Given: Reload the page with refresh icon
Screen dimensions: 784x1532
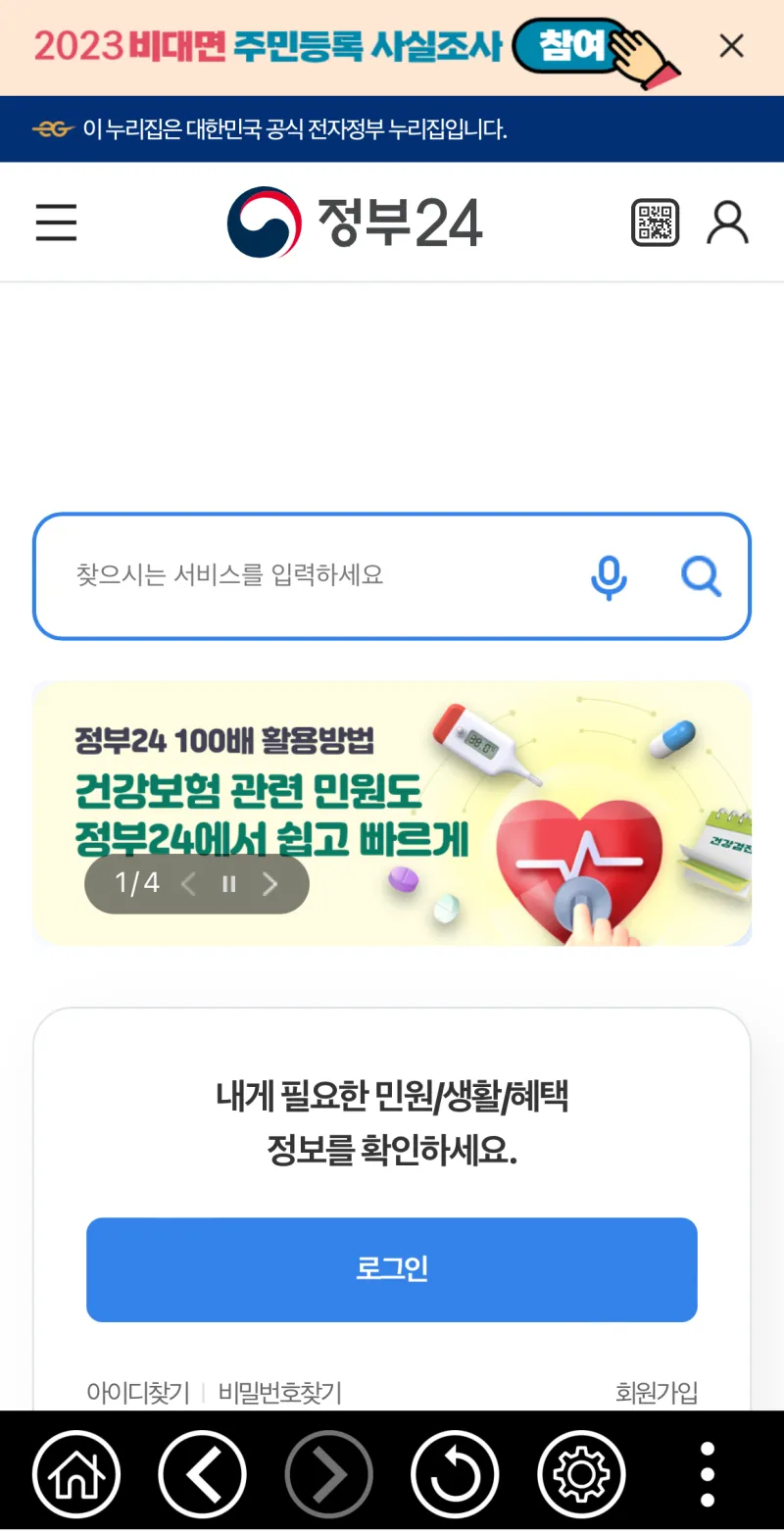Looking at the screenshot, I should coord(455,1473).
